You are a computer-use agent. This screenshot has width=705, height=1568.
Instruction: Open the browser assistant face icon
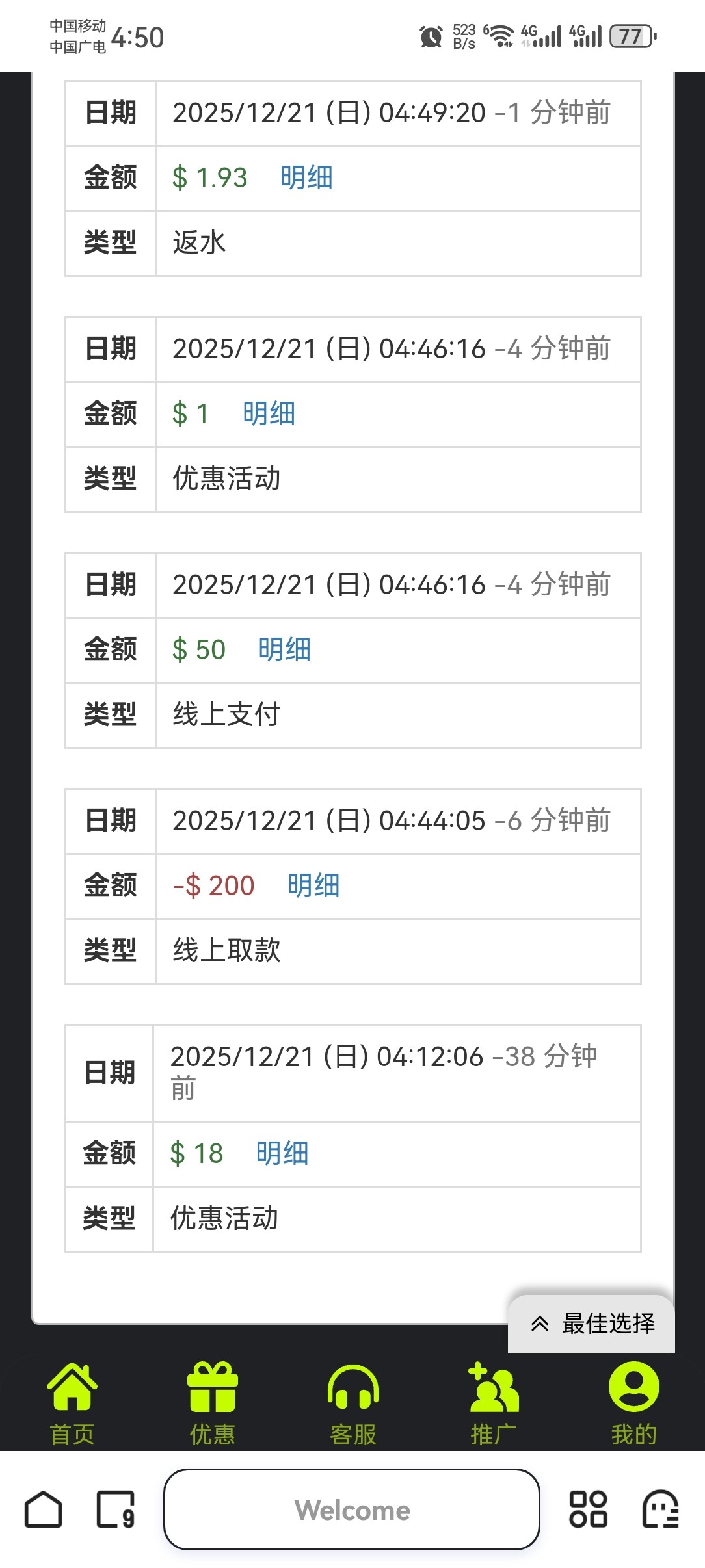[x=659, y=1509]
